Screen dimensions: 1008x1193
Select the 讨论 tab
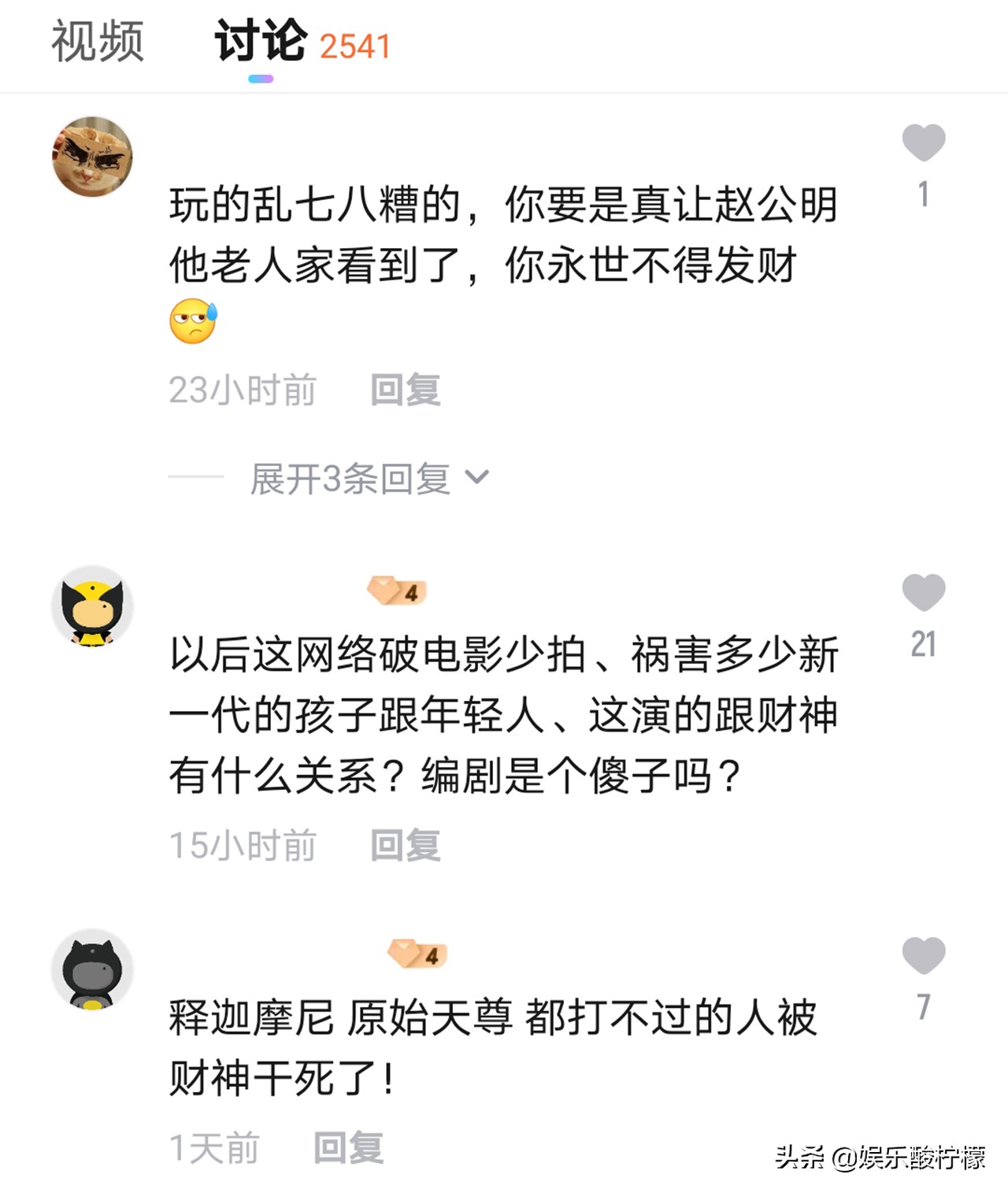click(261, 43)
